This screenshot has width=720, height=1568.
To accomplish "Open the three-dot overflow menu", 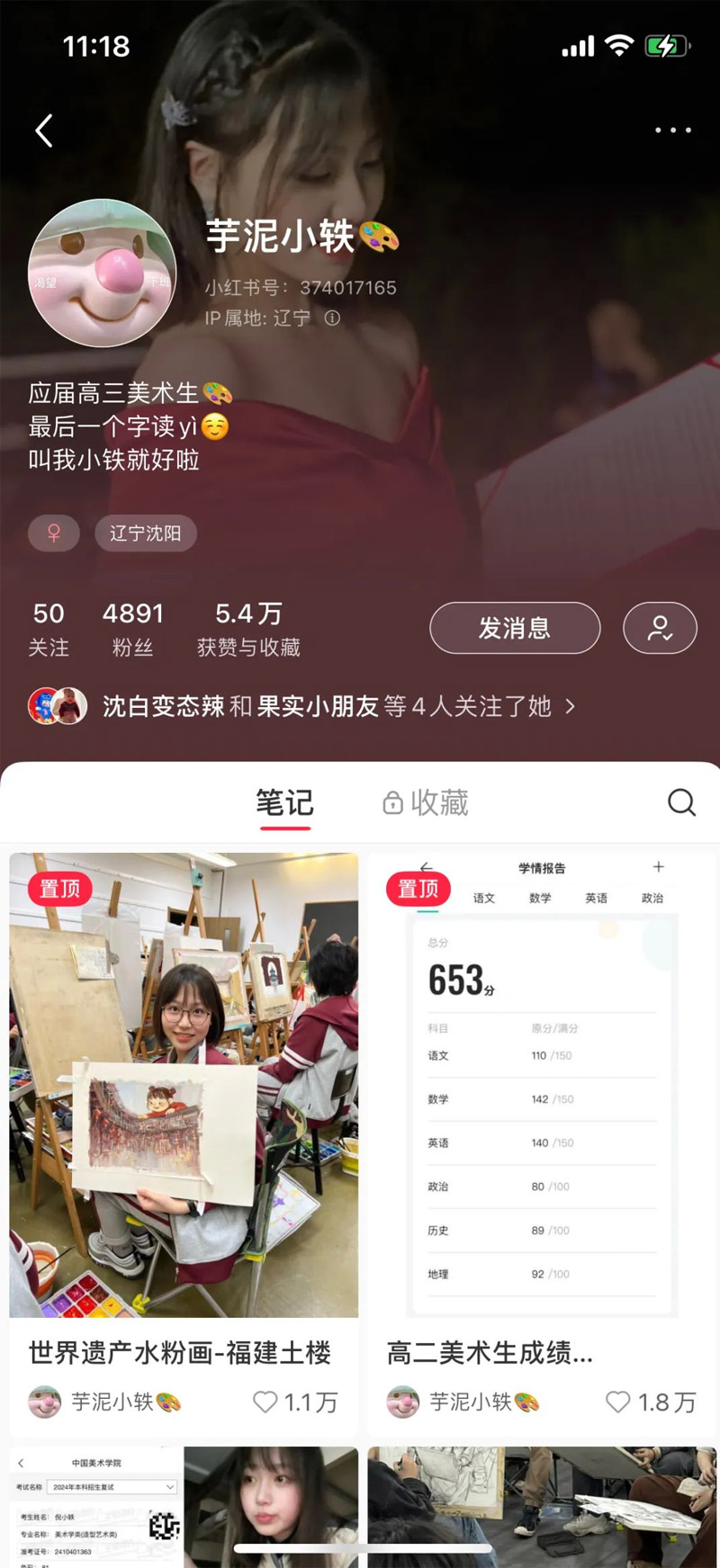I will click(672, 130).
